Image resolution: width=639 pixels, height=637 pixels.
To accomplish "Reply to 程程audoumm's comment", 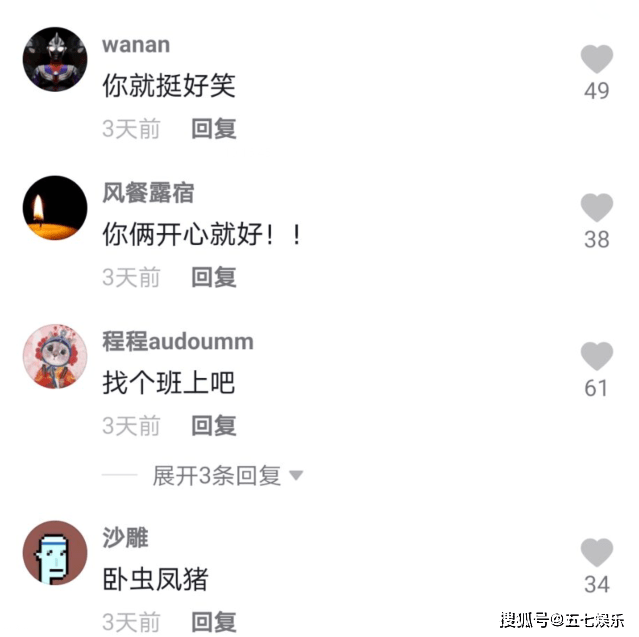I will click(x=214, y=426).
